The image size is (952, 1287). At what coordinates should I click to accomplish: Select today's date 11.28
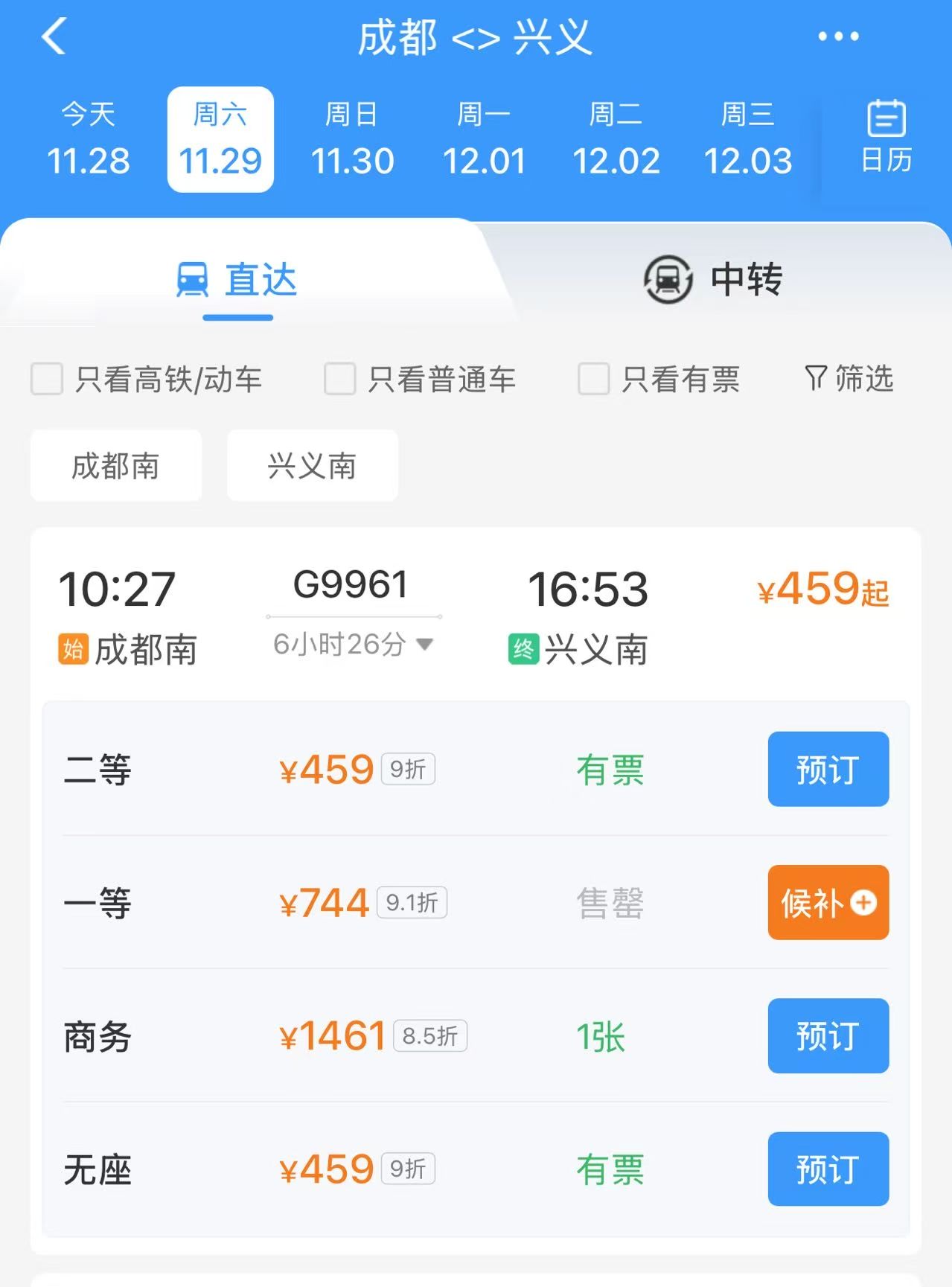(89, 140)
